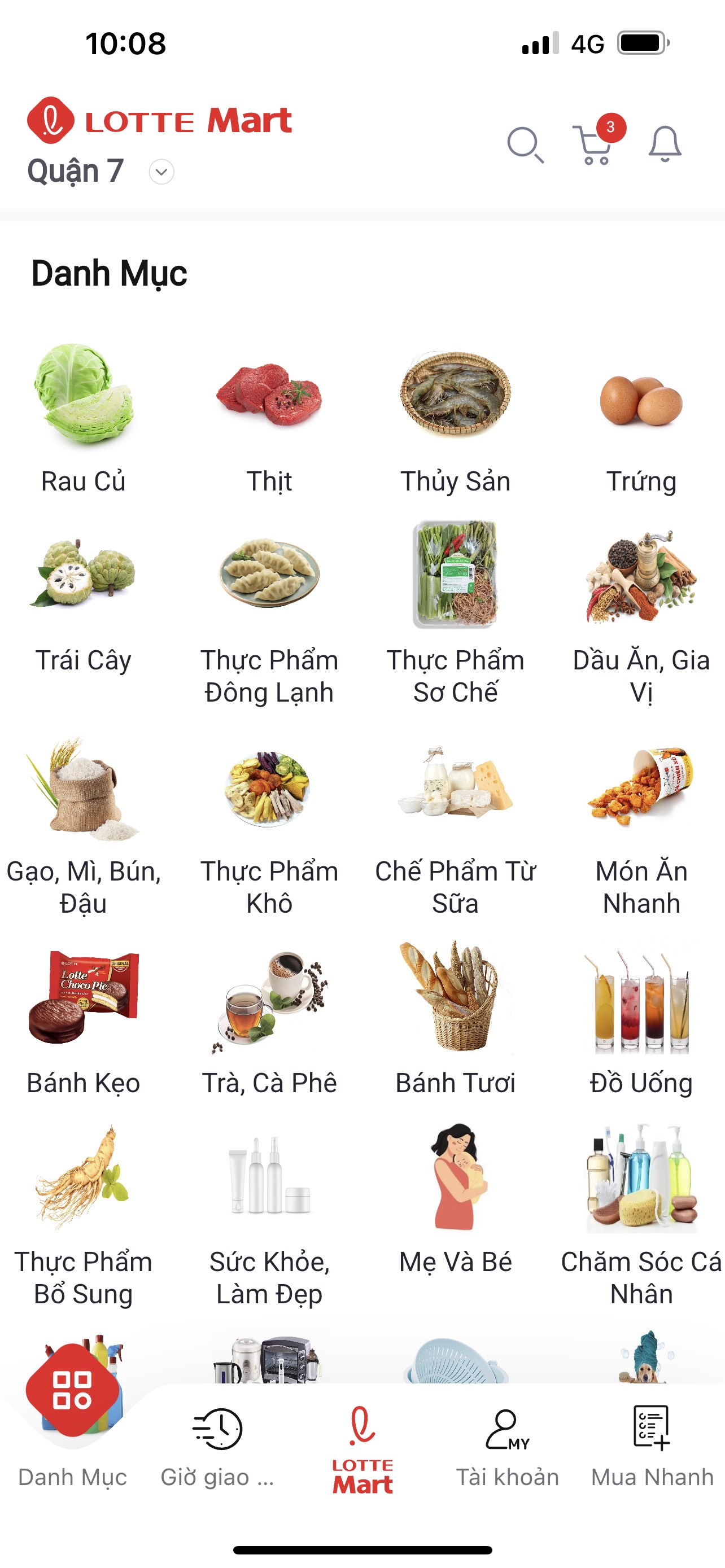Image resolution: width=725 pixels, height=1568 pixels.
Task: Open the search icon
Action: tap(525, 145)
